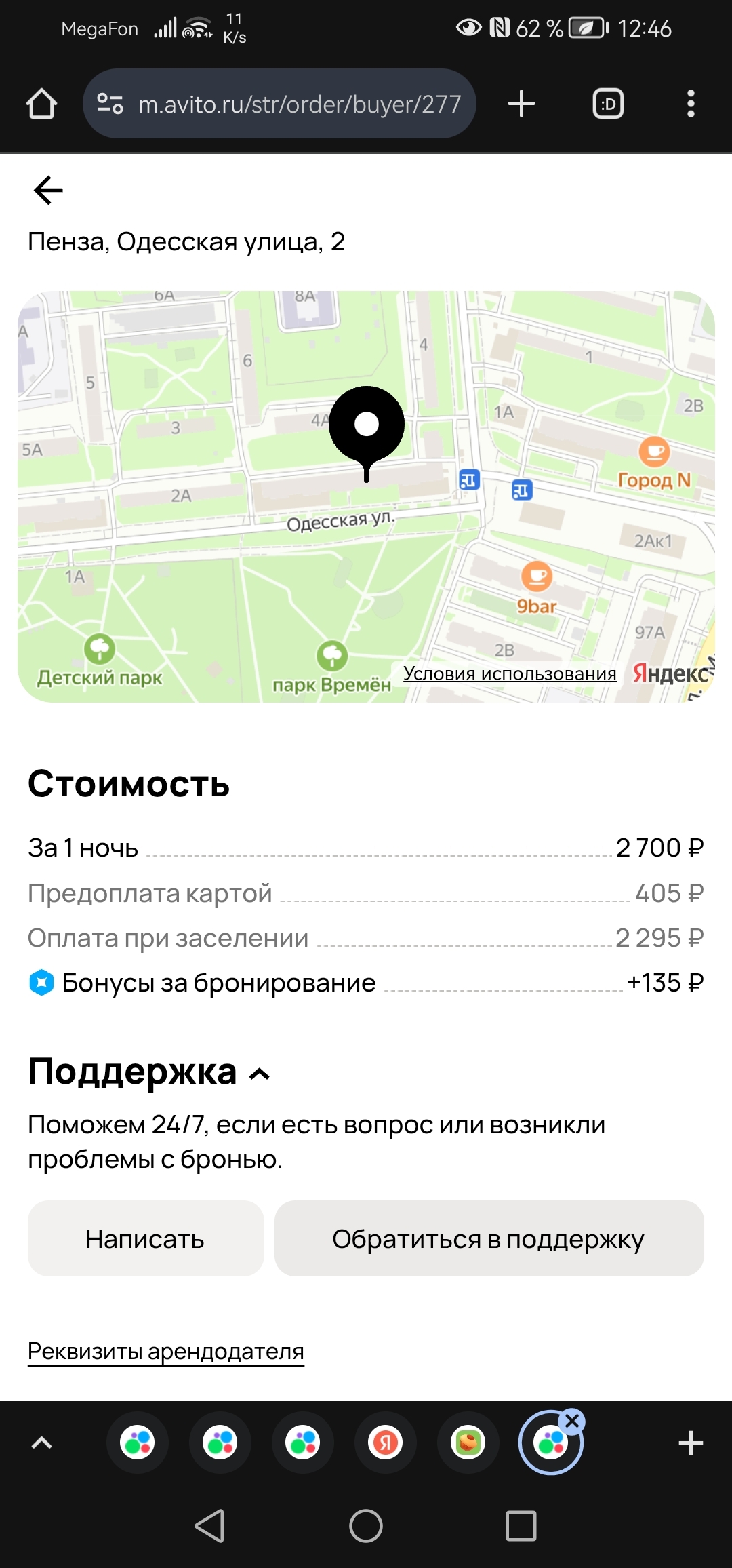Collapse the Поддержка section
Viewport: 732px width, 1568px height.
260,1074
